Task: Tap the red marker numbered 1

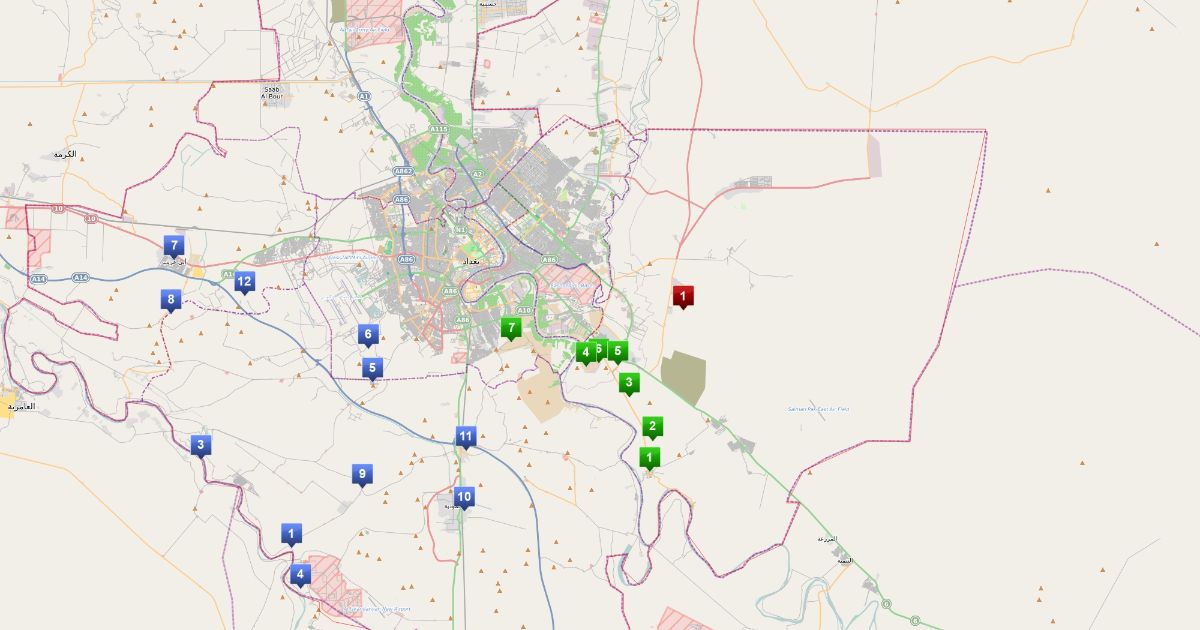Action: click(x=683, y=296)
